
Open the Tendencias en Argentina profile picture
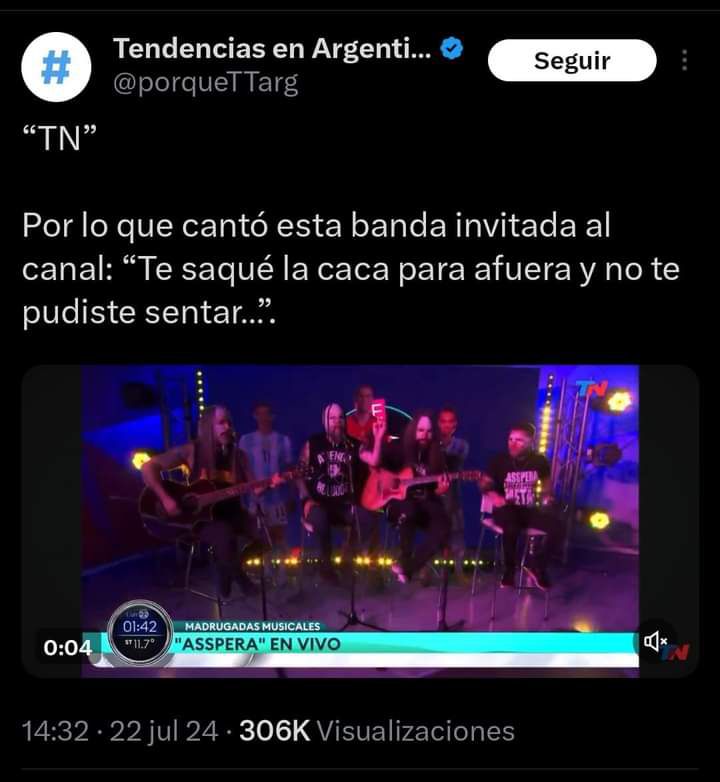click(x=58, y=67)
